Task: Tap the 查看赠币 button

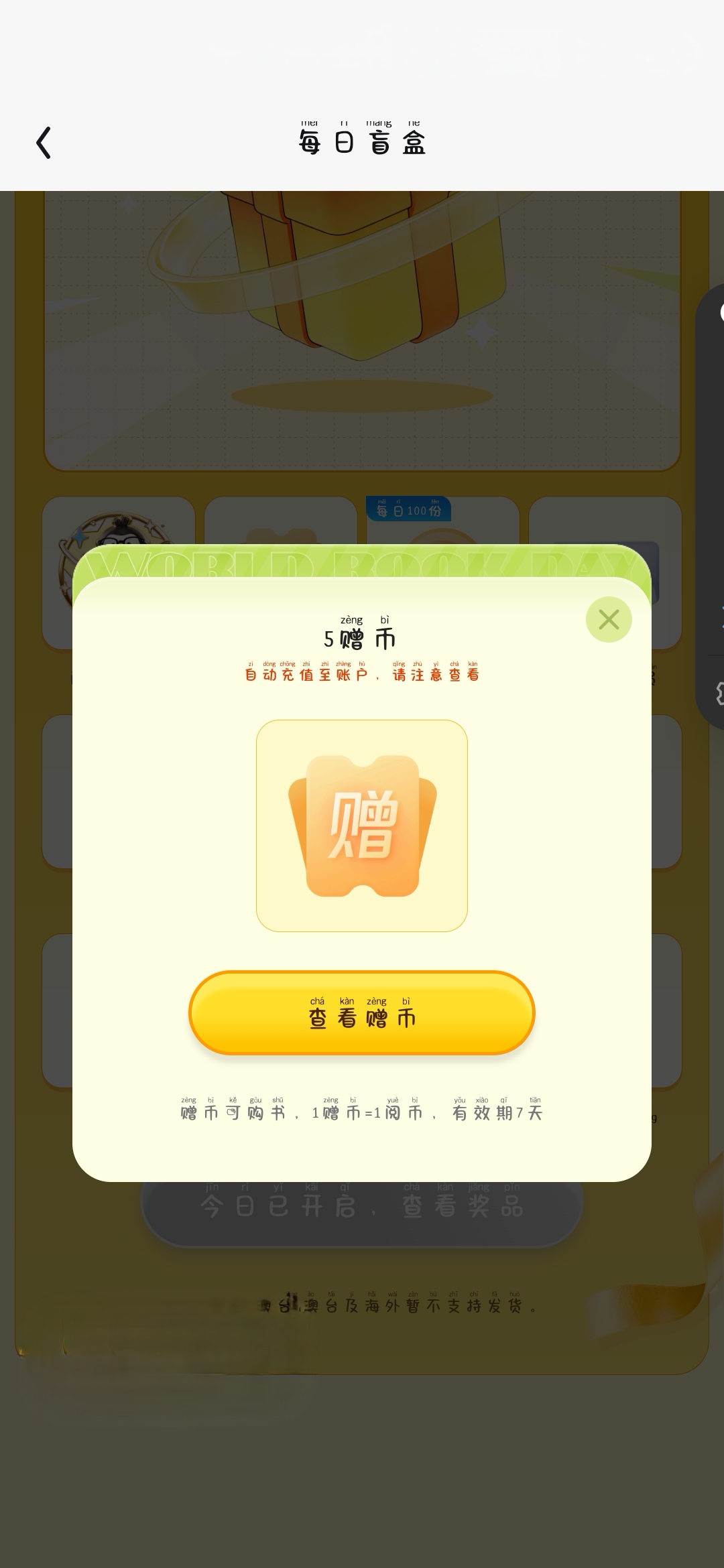Action: coord(362,1013)
